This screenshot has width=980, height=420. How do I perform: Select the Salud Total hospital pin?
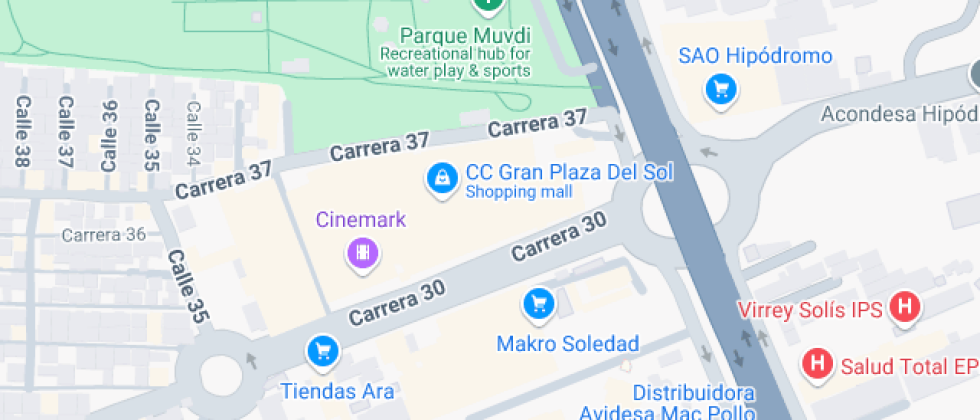coord(818,363)
